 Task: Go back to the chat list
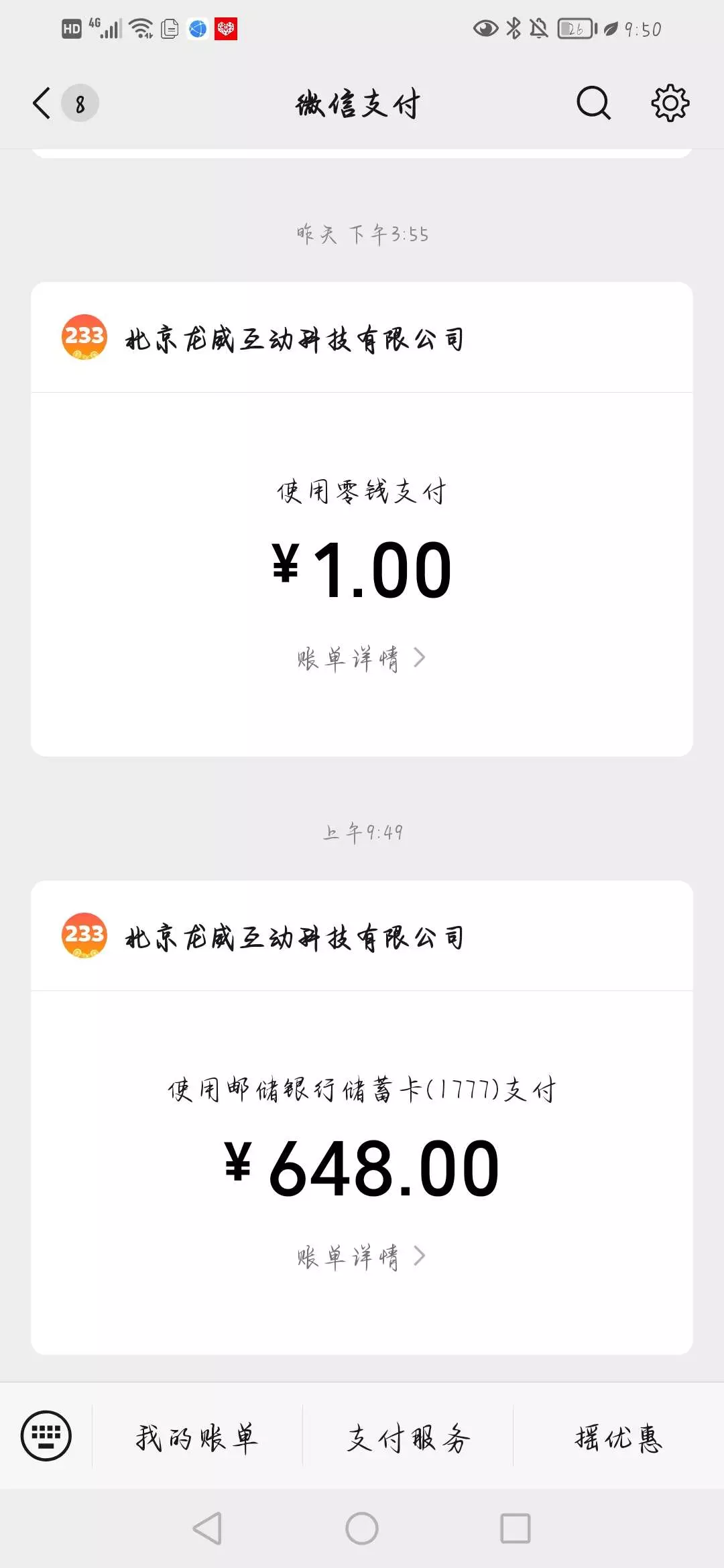pos(43,103)
